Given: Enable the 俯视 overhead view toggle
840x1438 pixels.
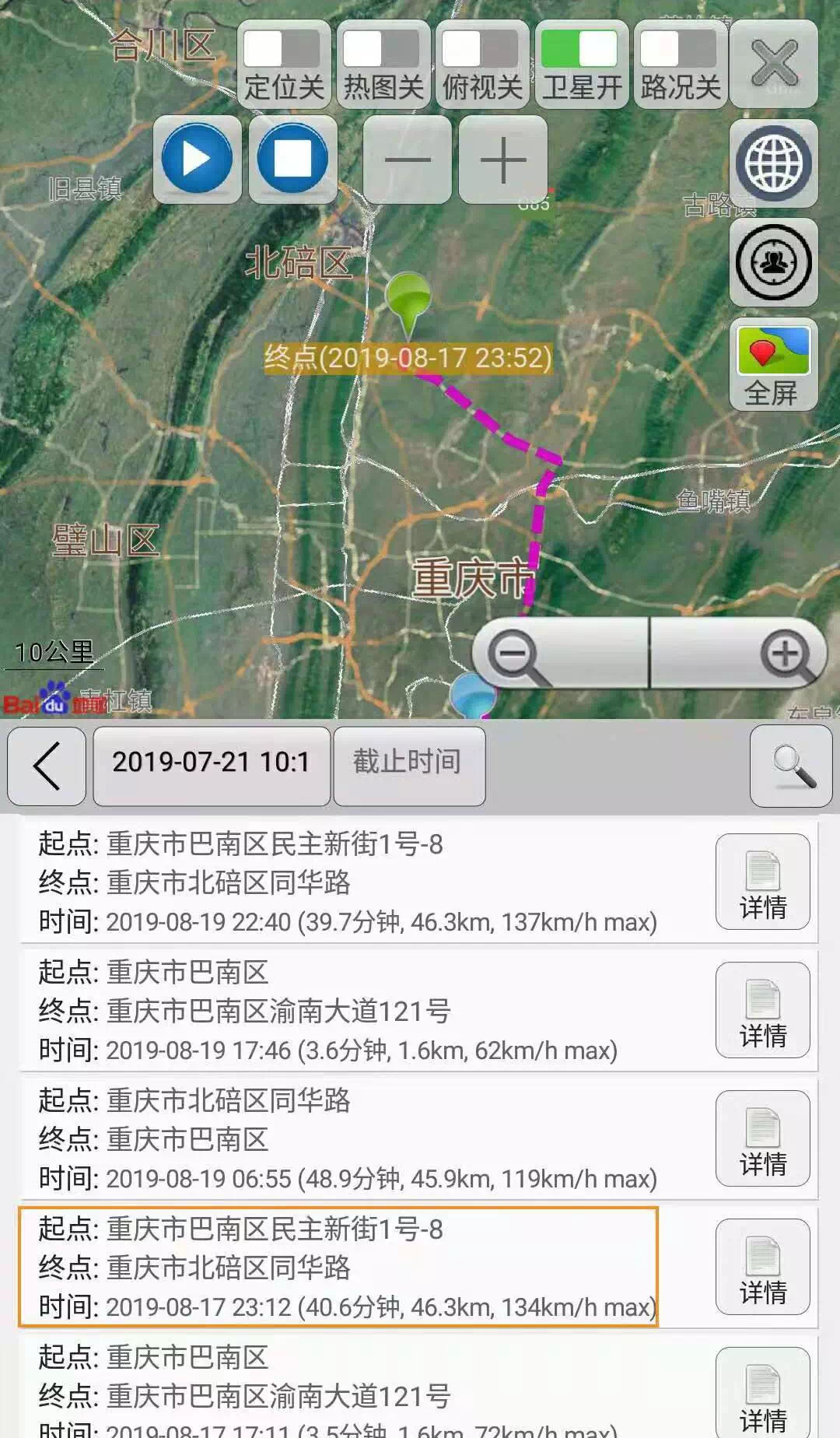Looking at the screenshot, I should click(482, 65).
